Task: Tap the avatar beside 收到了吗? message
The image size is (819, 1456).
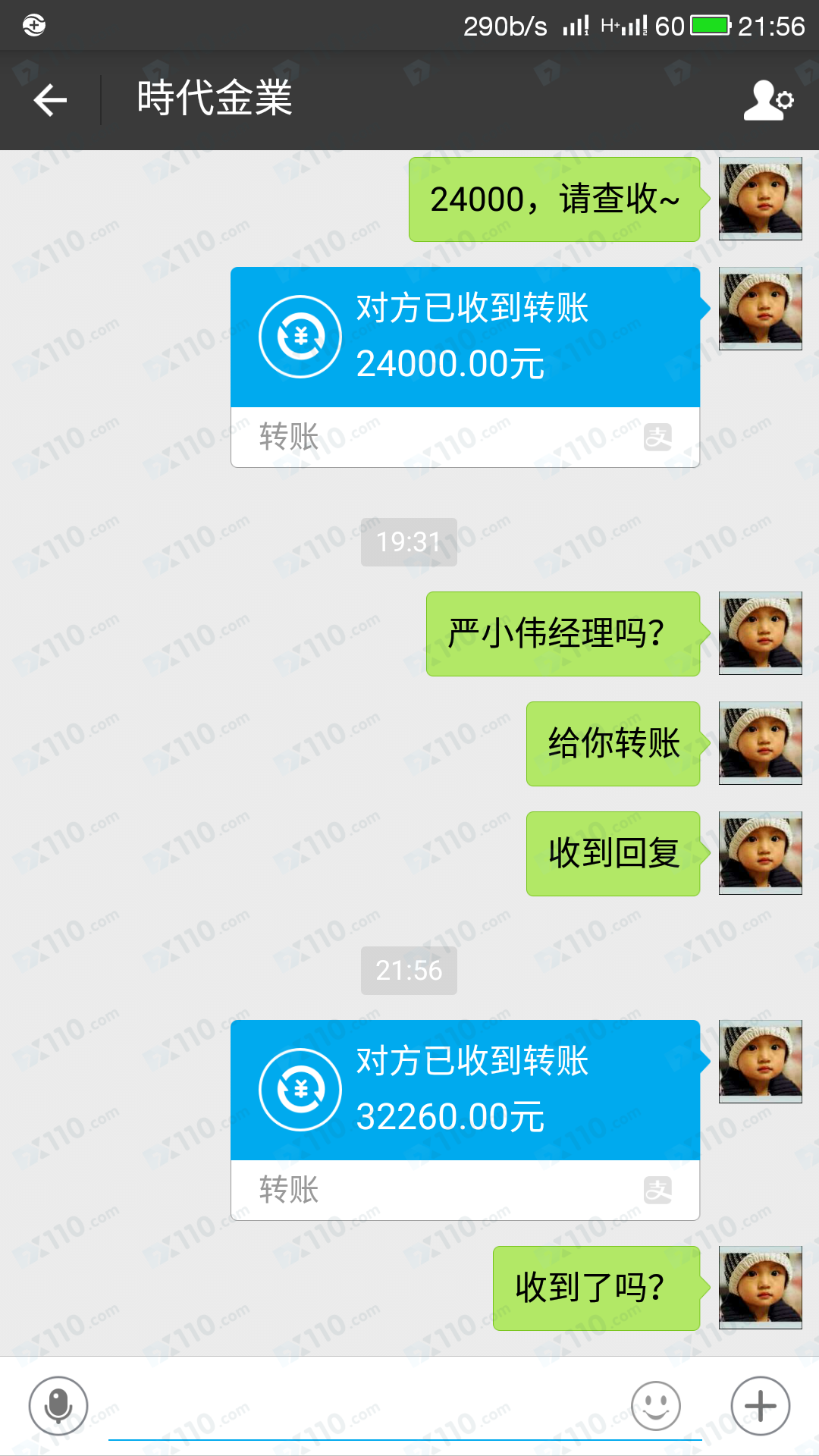Action: pos(760,1288)
